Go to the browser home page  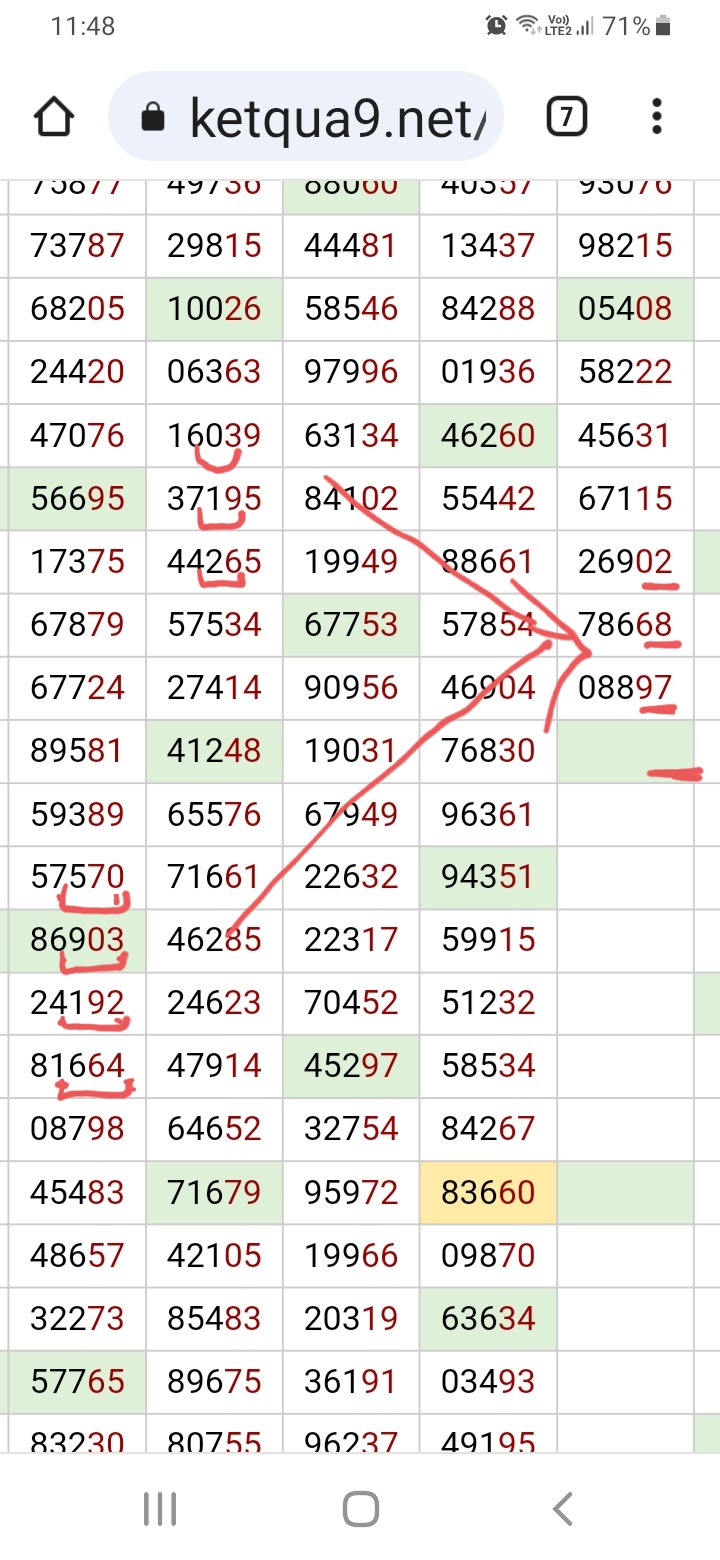pyautogui.click(x=54, y=118)
